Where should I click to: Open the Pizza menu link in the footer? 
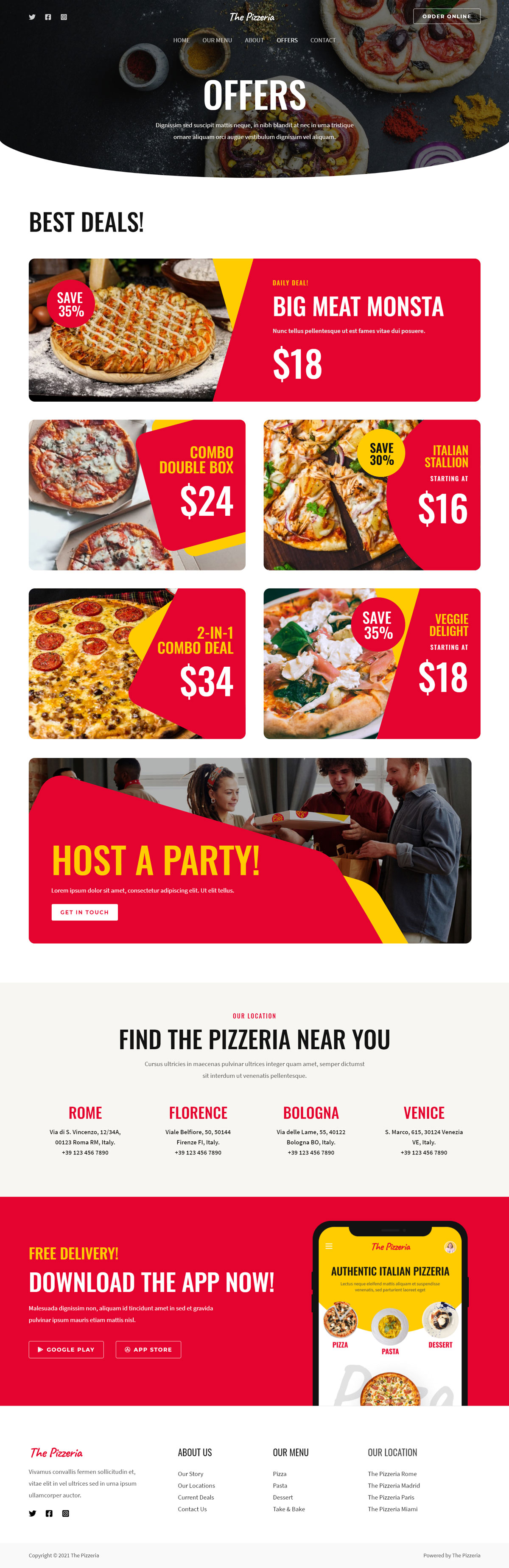280,1474
